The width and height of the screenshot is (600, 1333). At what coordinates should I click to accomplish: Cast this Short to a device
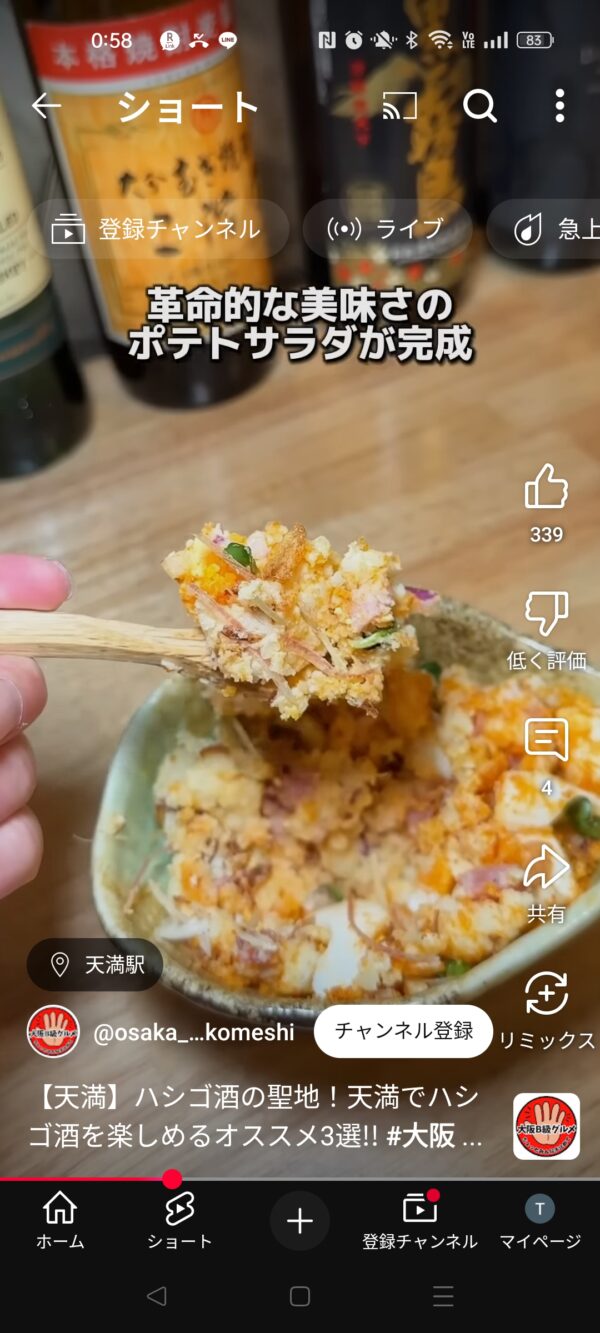400,105
